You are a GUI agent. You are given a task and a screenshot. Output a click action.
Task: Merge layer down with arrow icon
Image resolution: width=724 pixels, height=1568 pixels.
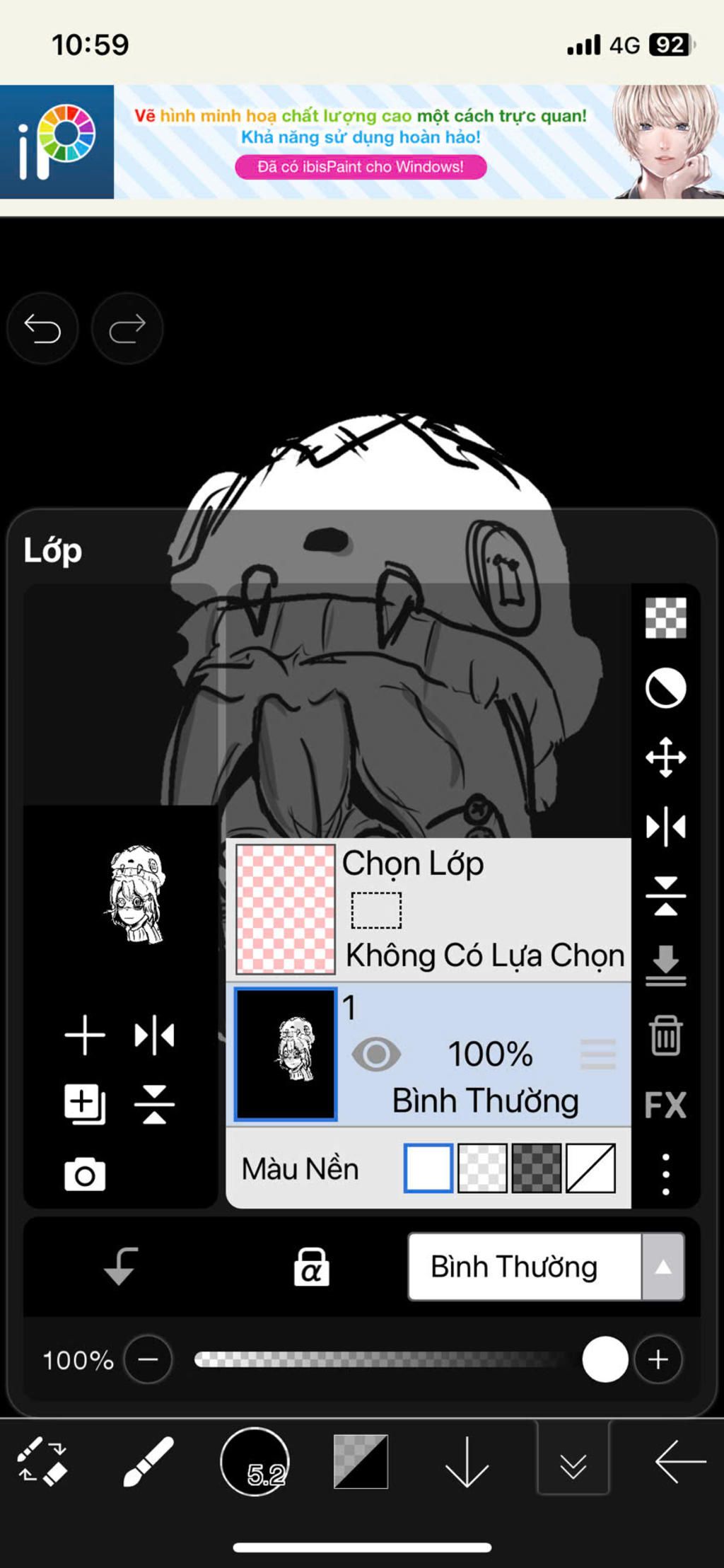coord(665,966)
